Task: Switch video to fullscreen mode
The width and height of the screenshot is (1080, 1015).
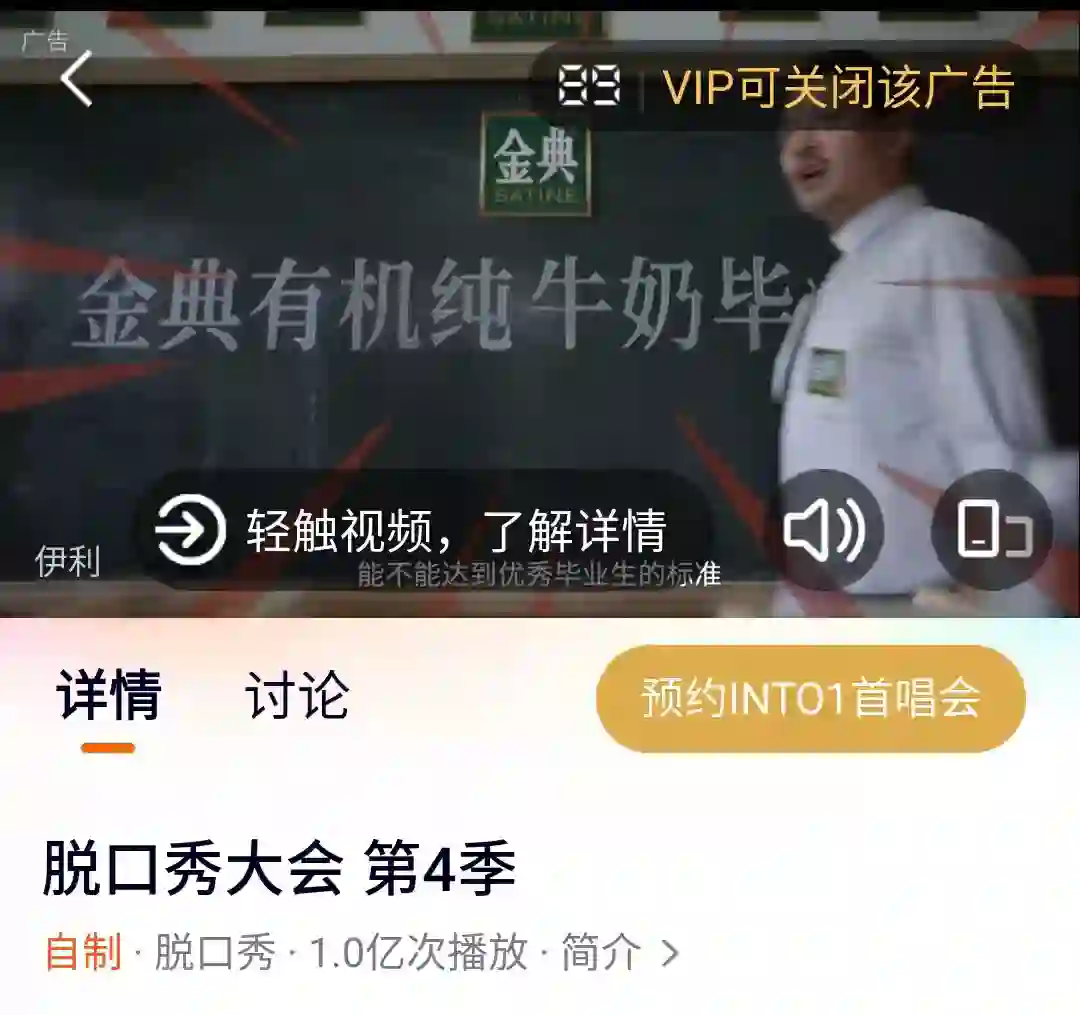Action: pyautogui.click(x=991, y=530)
